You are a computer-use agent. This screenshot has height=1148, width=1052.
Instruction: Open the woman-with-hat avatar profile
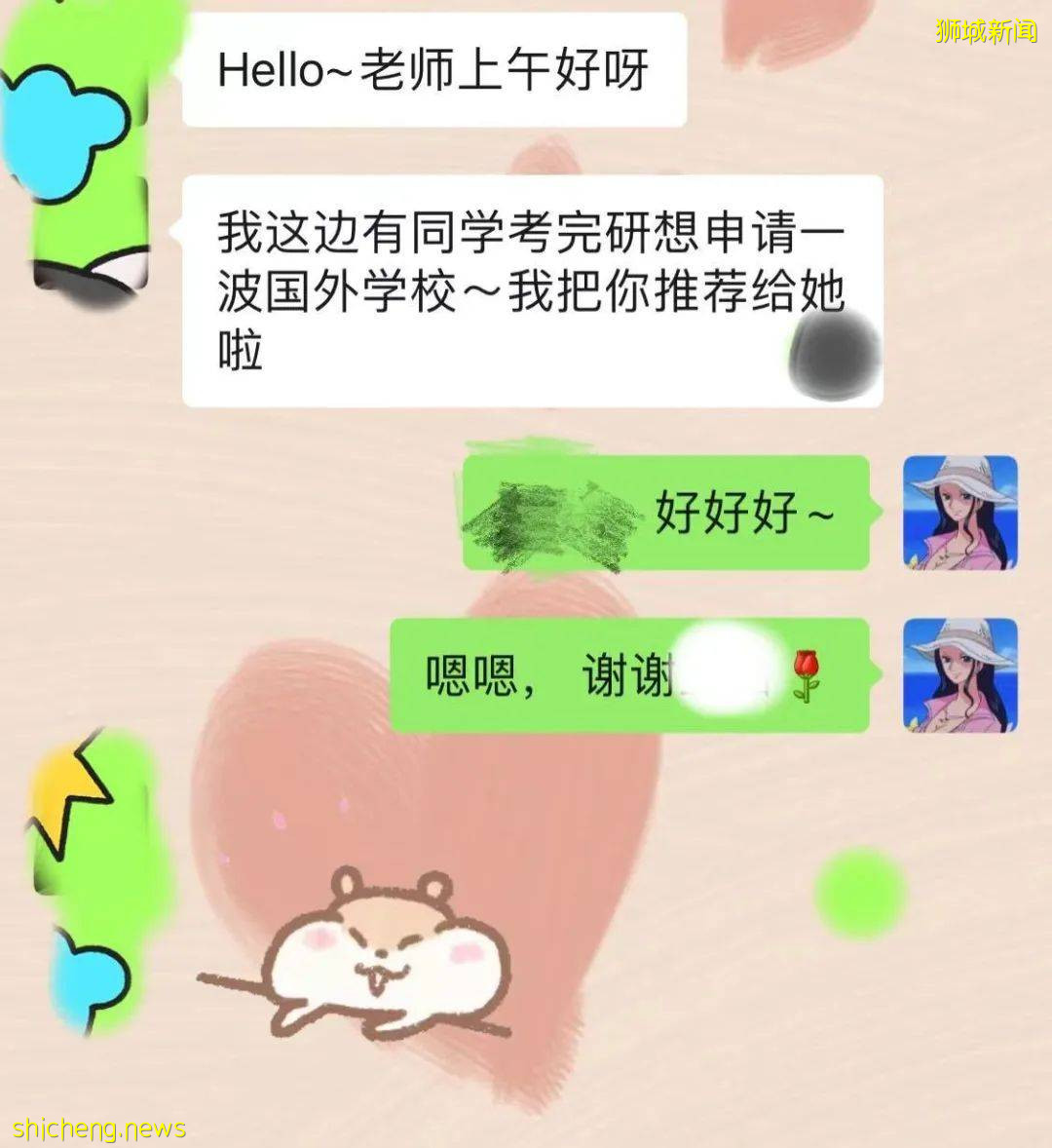point(960,514)
